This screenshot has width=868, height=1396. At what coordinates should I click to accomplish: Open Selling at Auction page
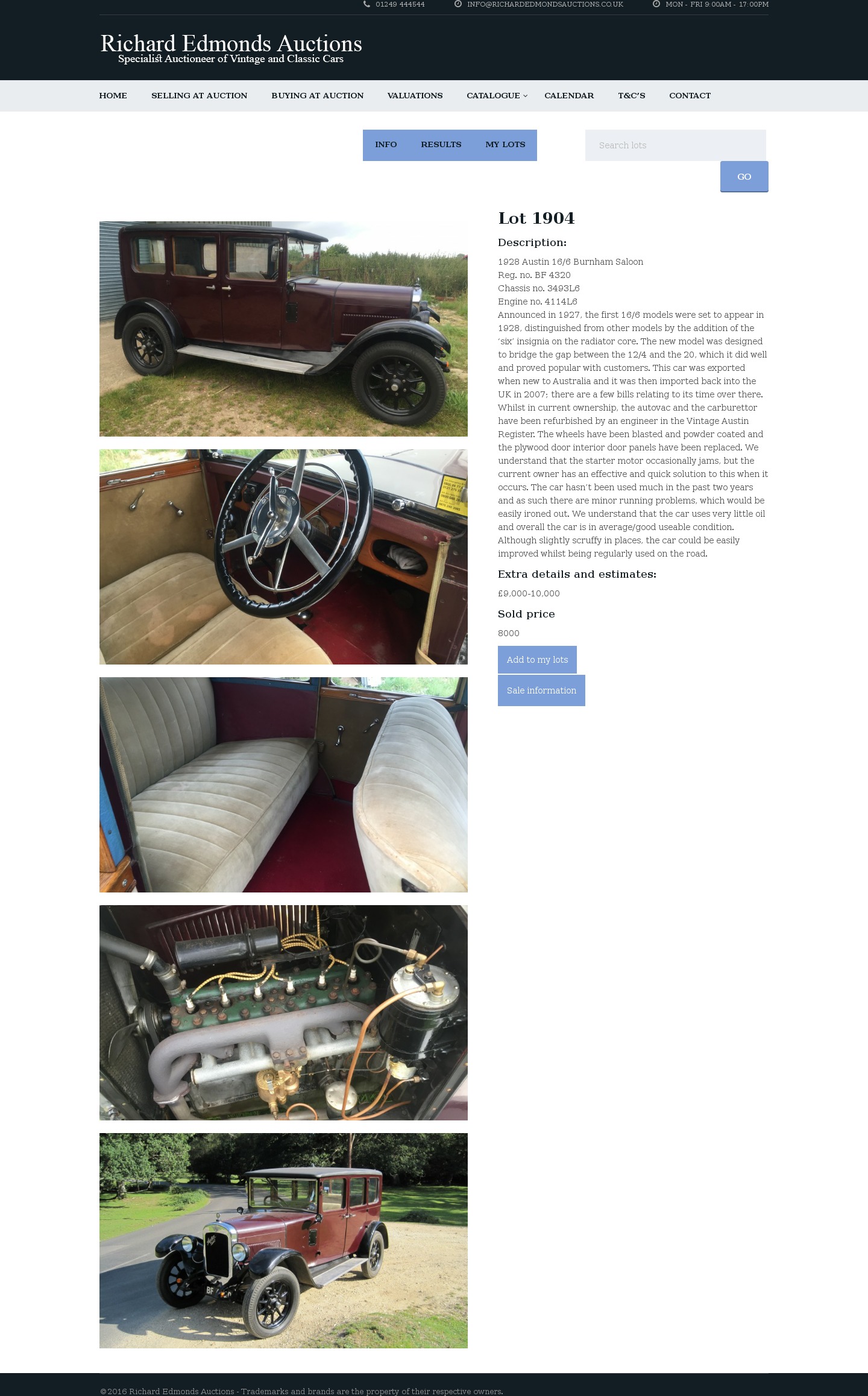[x=199, y=95]
